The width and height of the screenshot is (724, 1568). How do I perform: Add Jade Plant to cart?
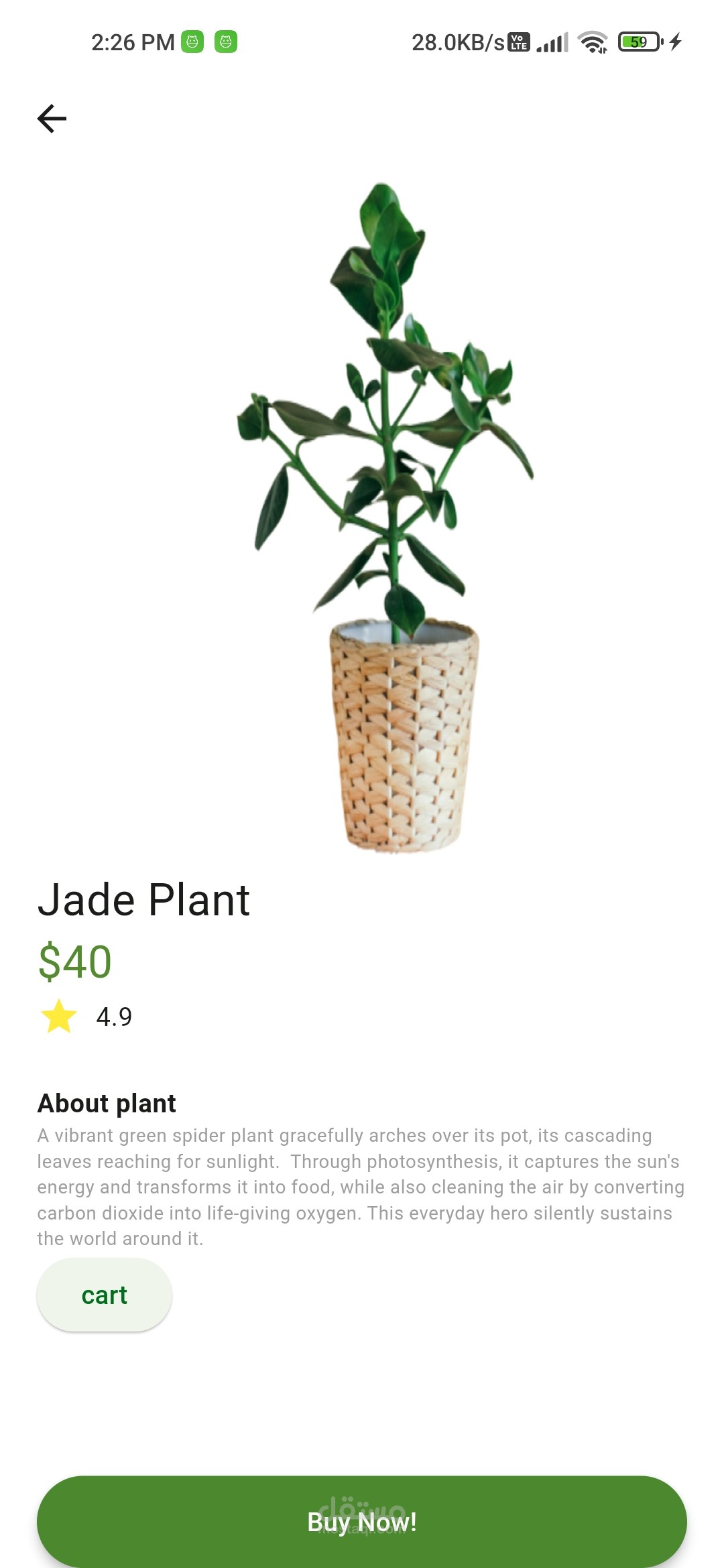tap(105, 1295)
